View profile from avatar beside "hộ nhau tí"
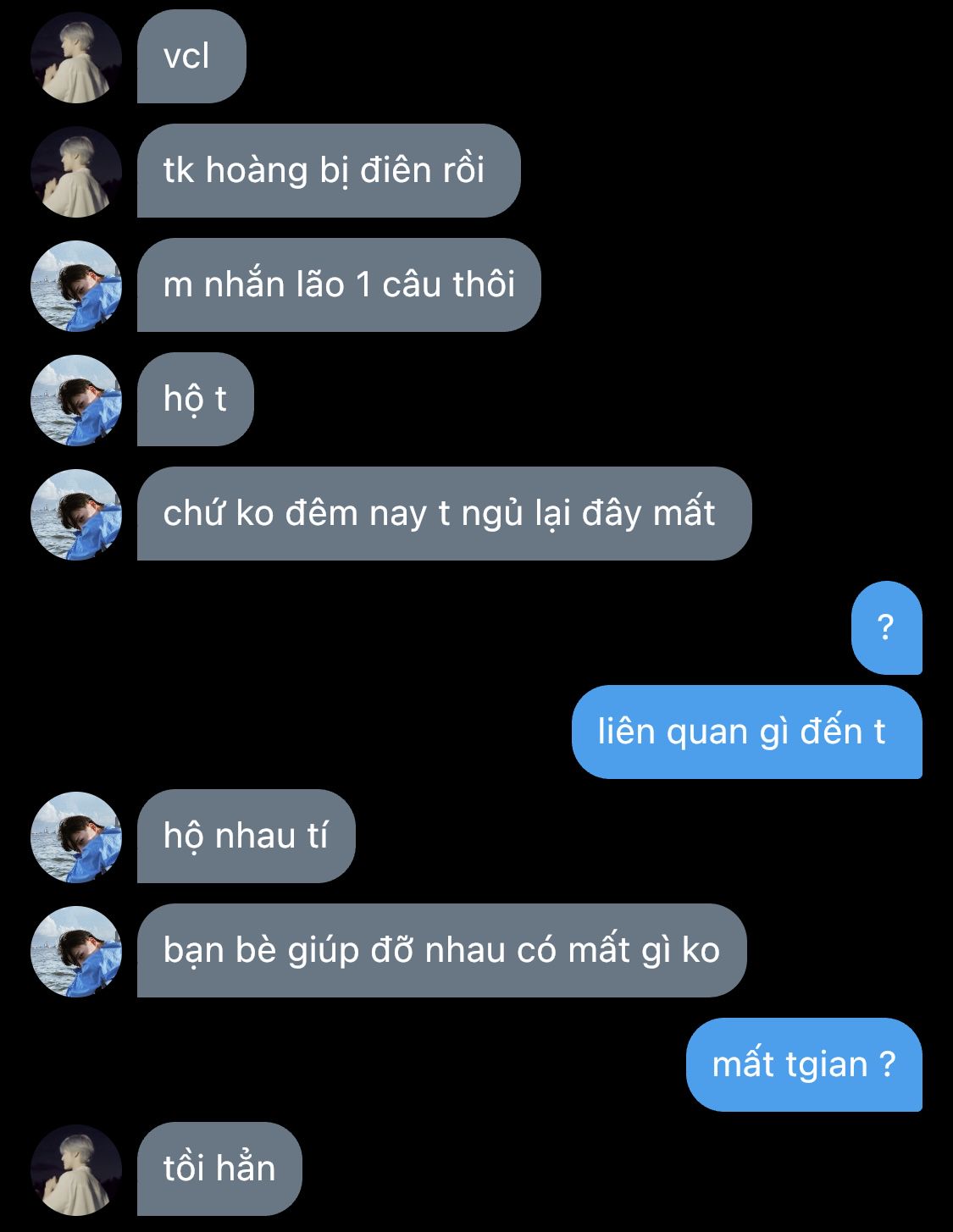The image size is (953, 1232). click(x=76, y=837)
